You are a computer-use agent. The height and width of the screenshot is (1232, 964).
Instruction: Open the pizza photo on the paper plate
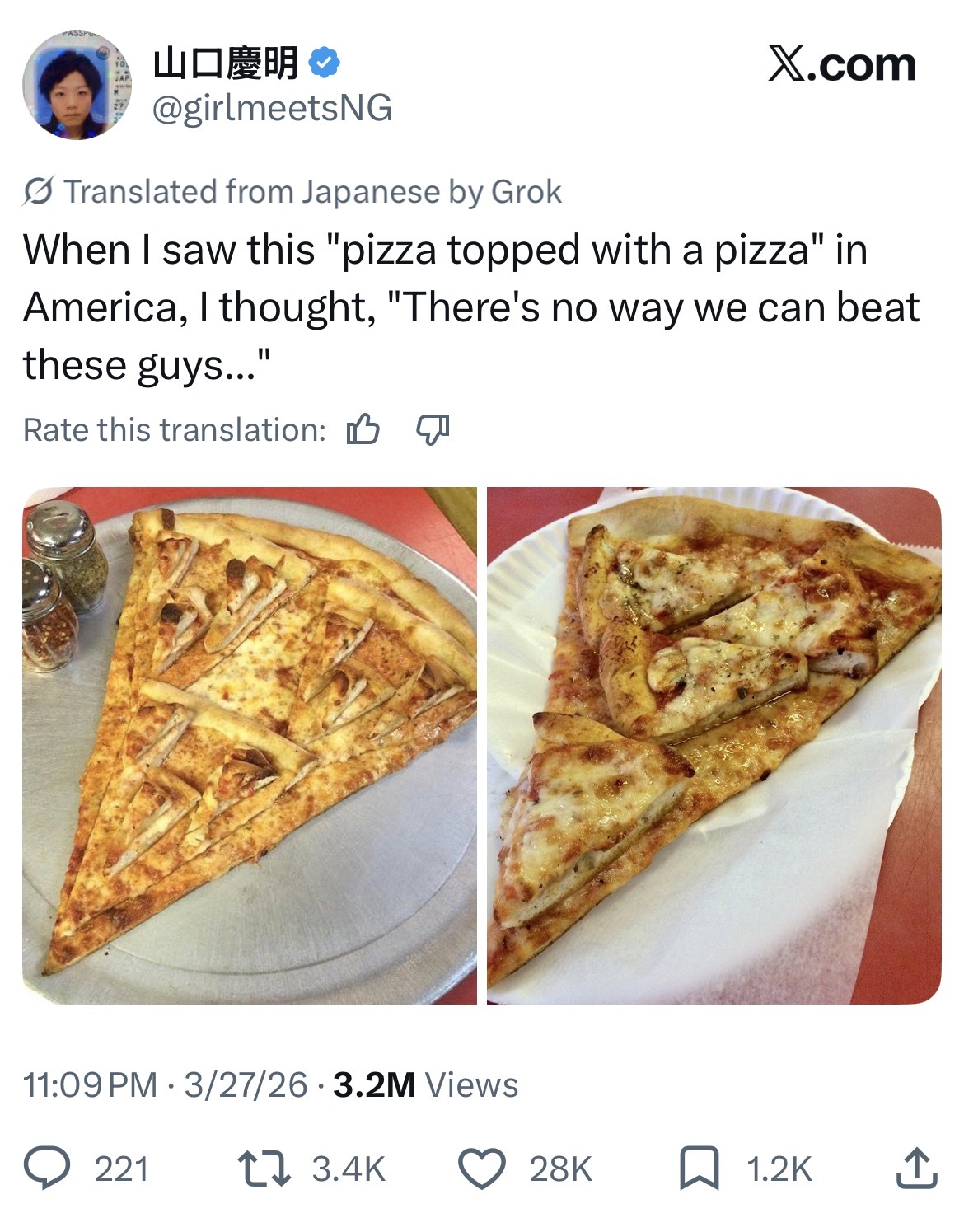pyautogui.click(x=714, y=745)
